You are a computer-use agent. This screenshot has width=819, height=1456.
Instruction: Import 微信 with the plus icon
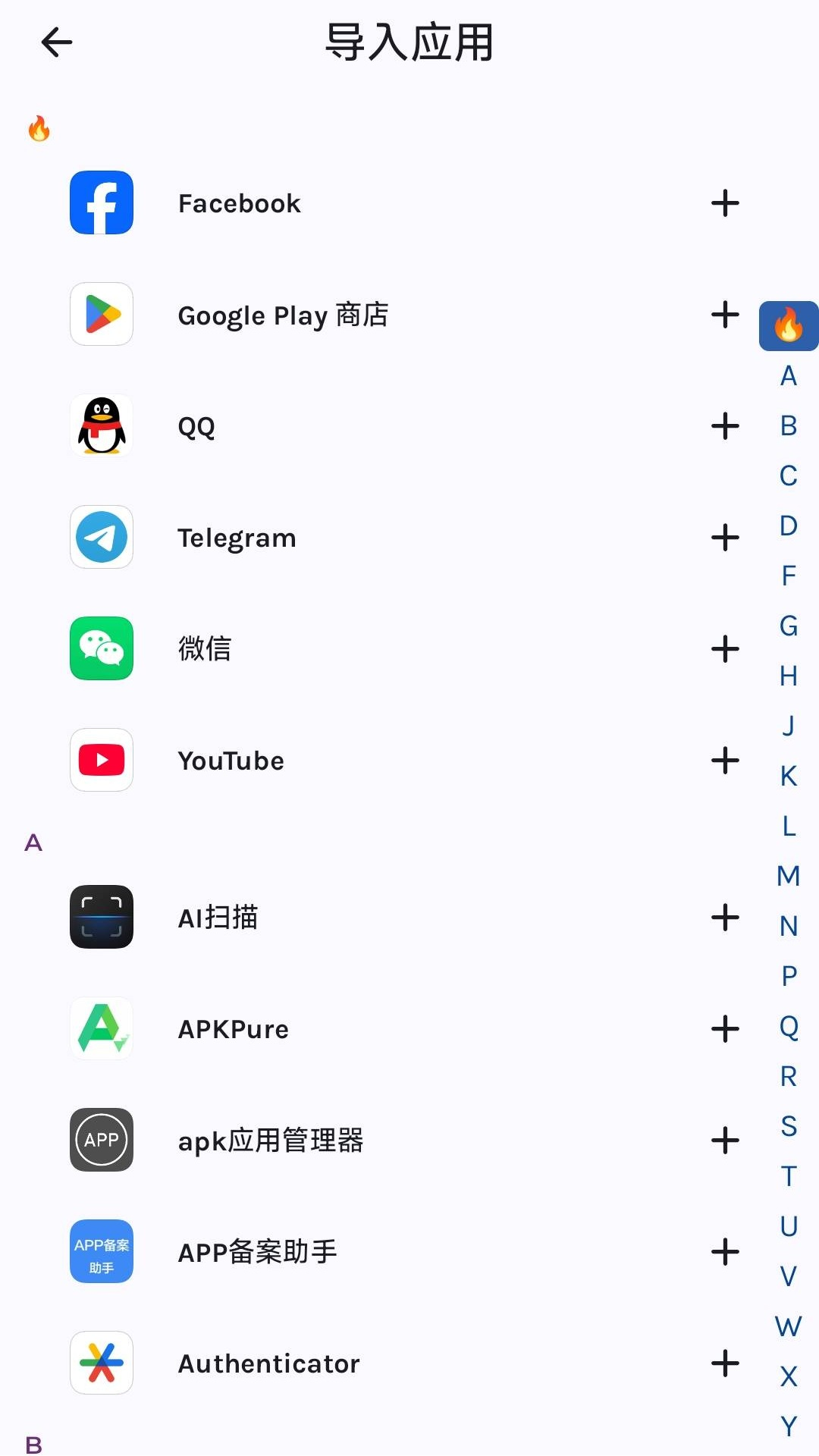pyautogui.click(x=725, y=649)
